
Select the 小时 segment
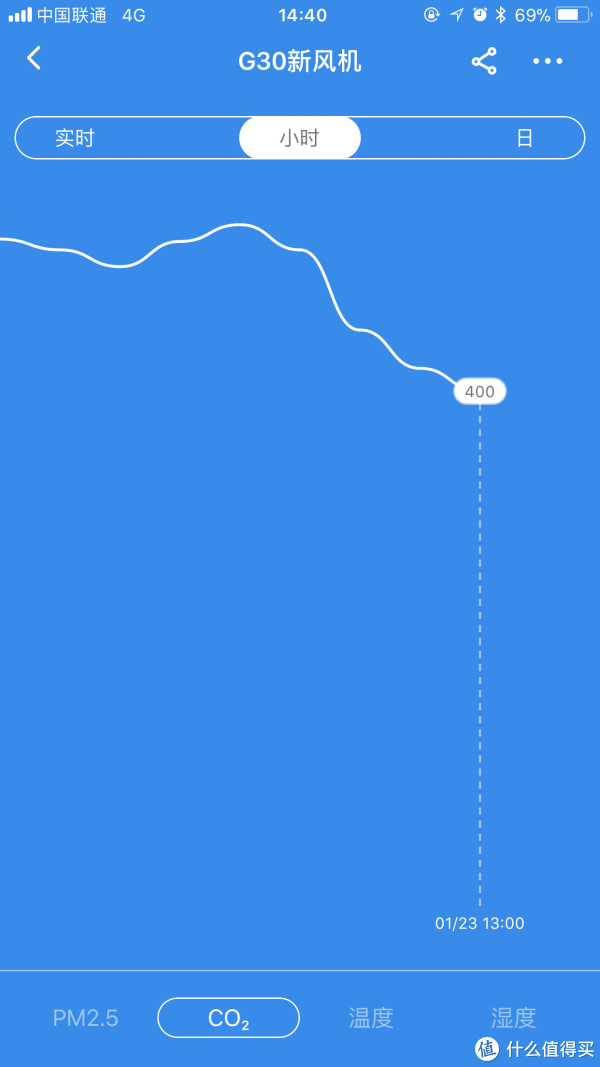pos(299,138)
